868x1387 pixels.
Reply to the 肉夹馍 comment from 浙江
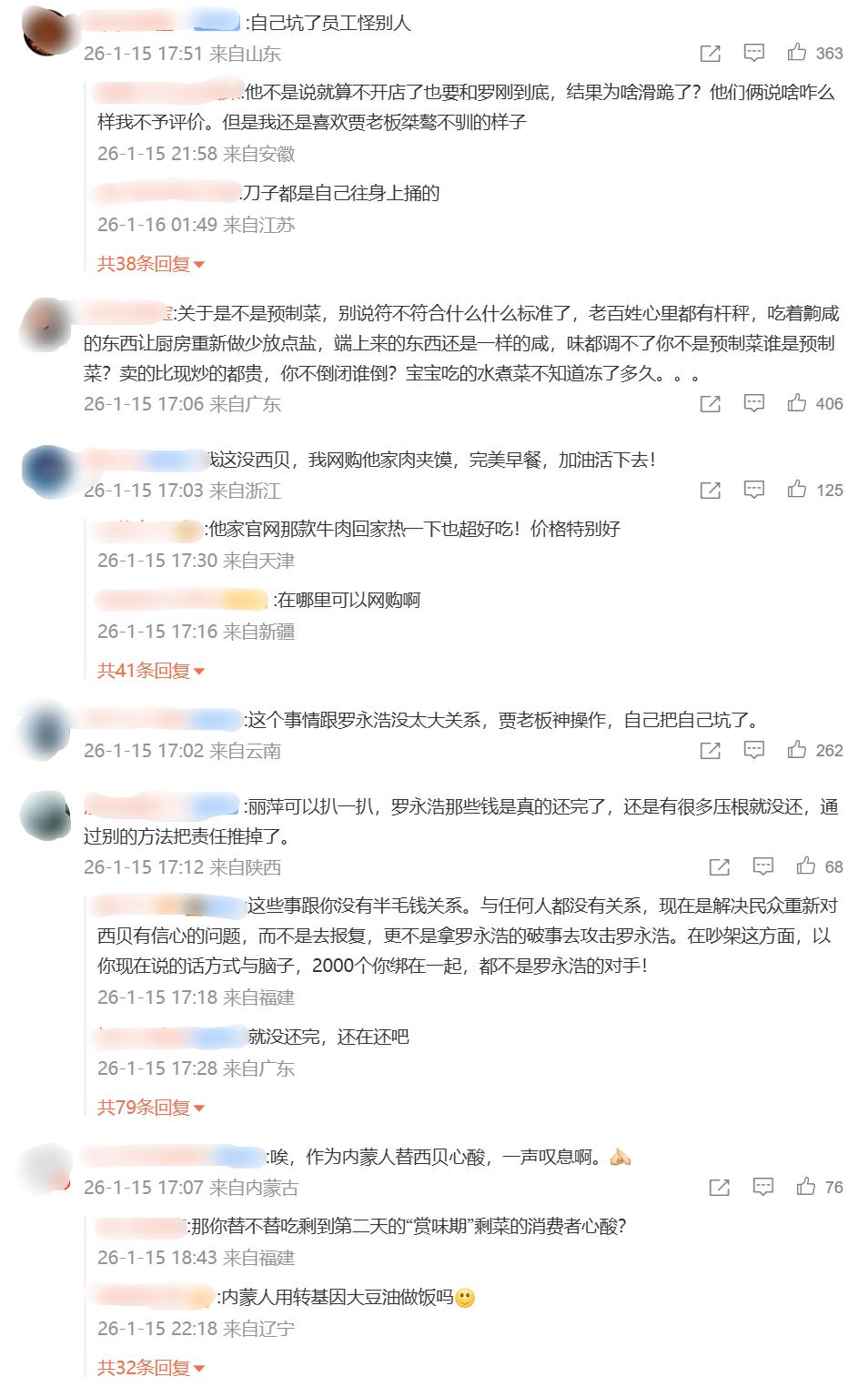753,490
